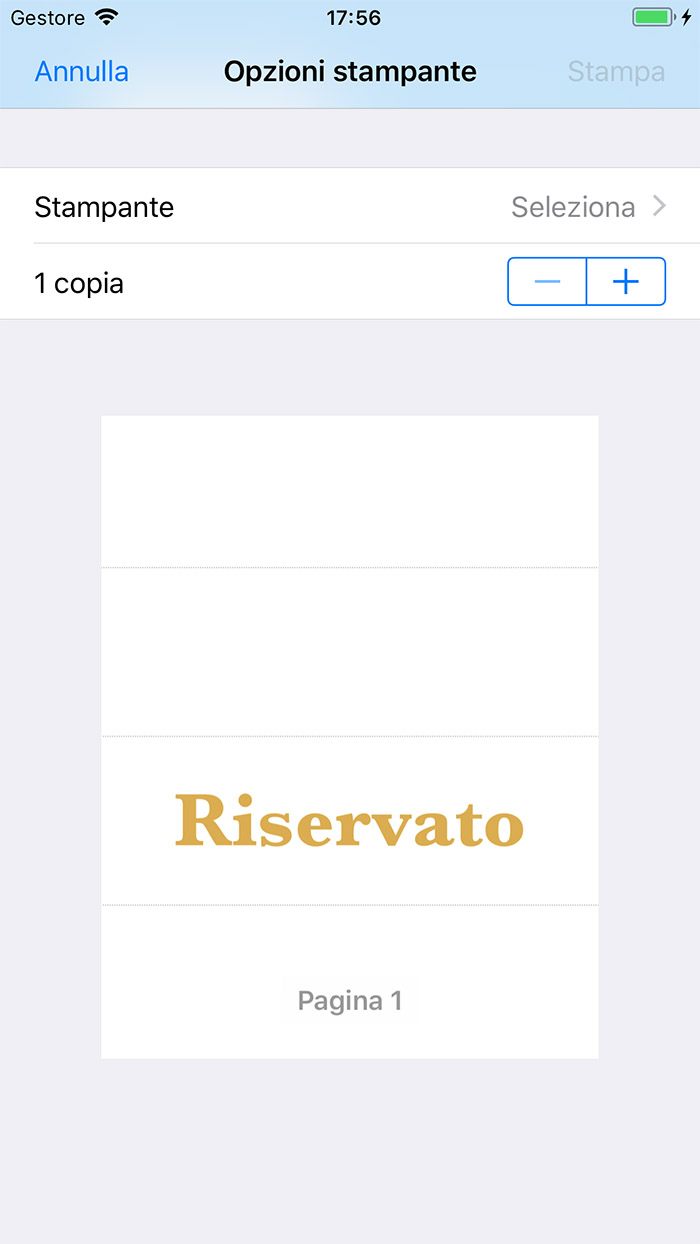
Task: Decrease copies with the minus button
Action: coord(547,282)
